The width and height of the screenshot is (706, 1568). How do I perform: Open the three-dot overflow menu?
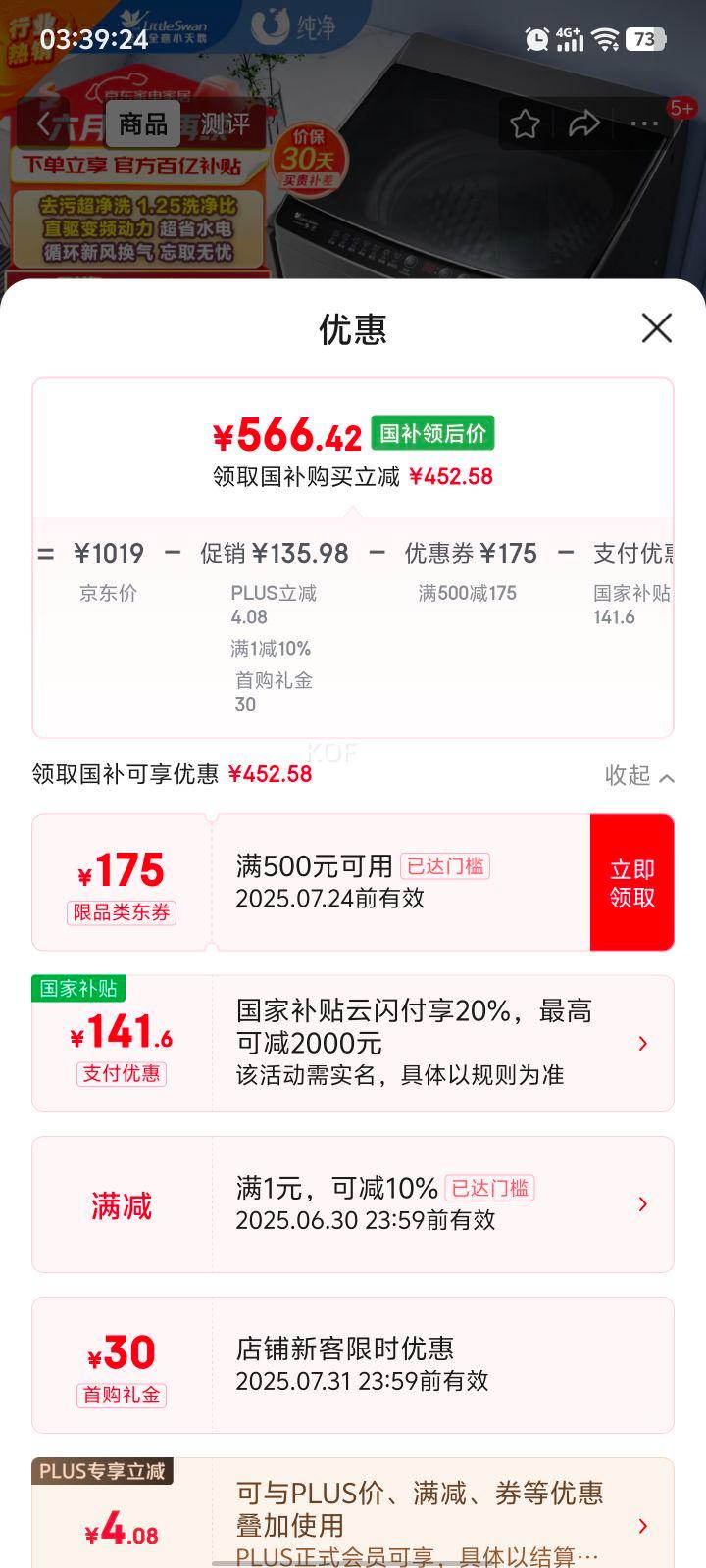point(644,124)
